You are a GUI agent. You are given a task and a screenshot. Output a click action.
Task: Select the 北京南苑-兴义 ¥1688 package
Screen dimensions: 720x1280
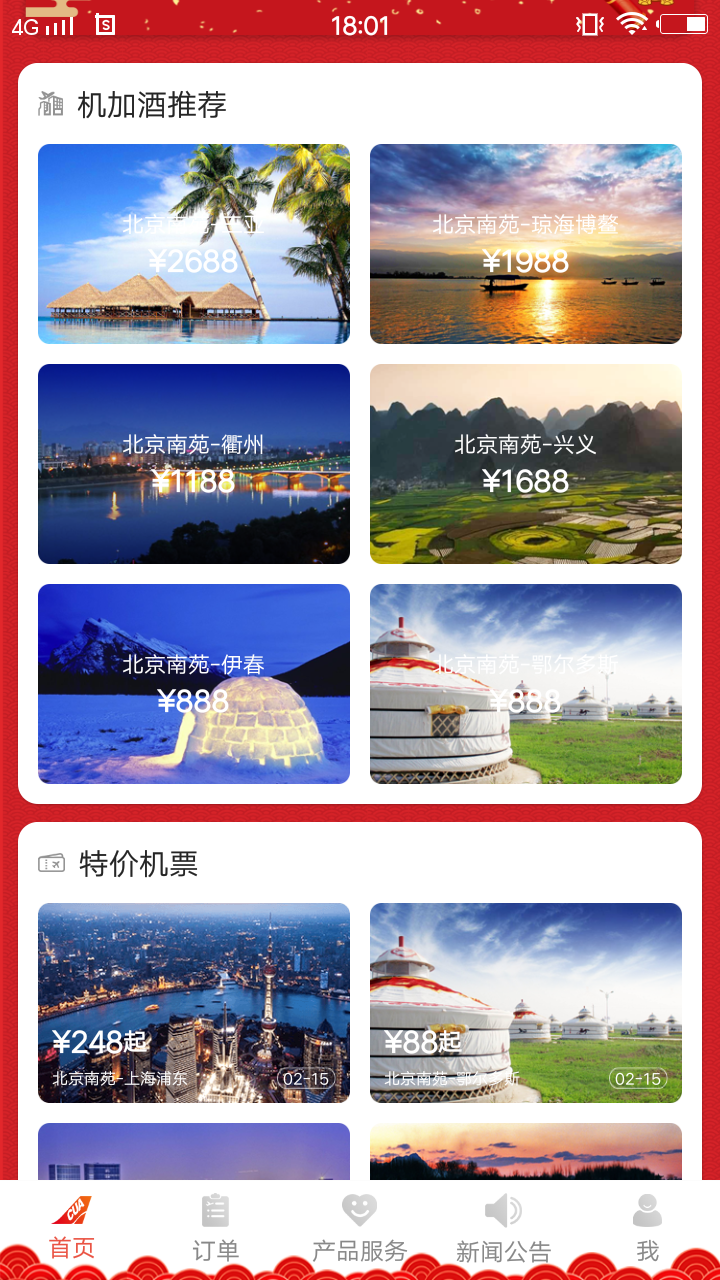[526, 464]
